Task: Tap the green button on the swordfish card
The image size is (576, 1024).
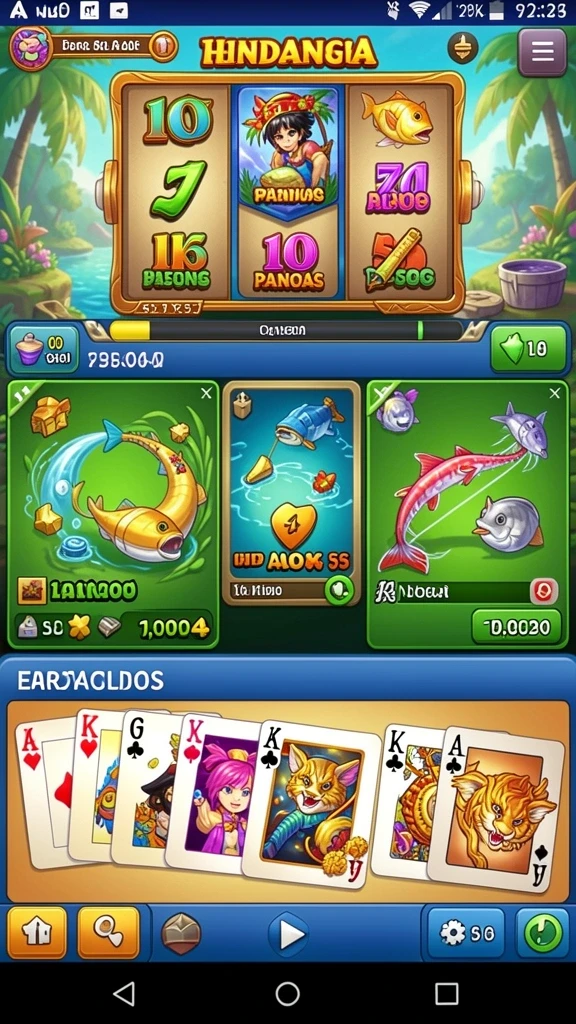Action: click(517, 627)
